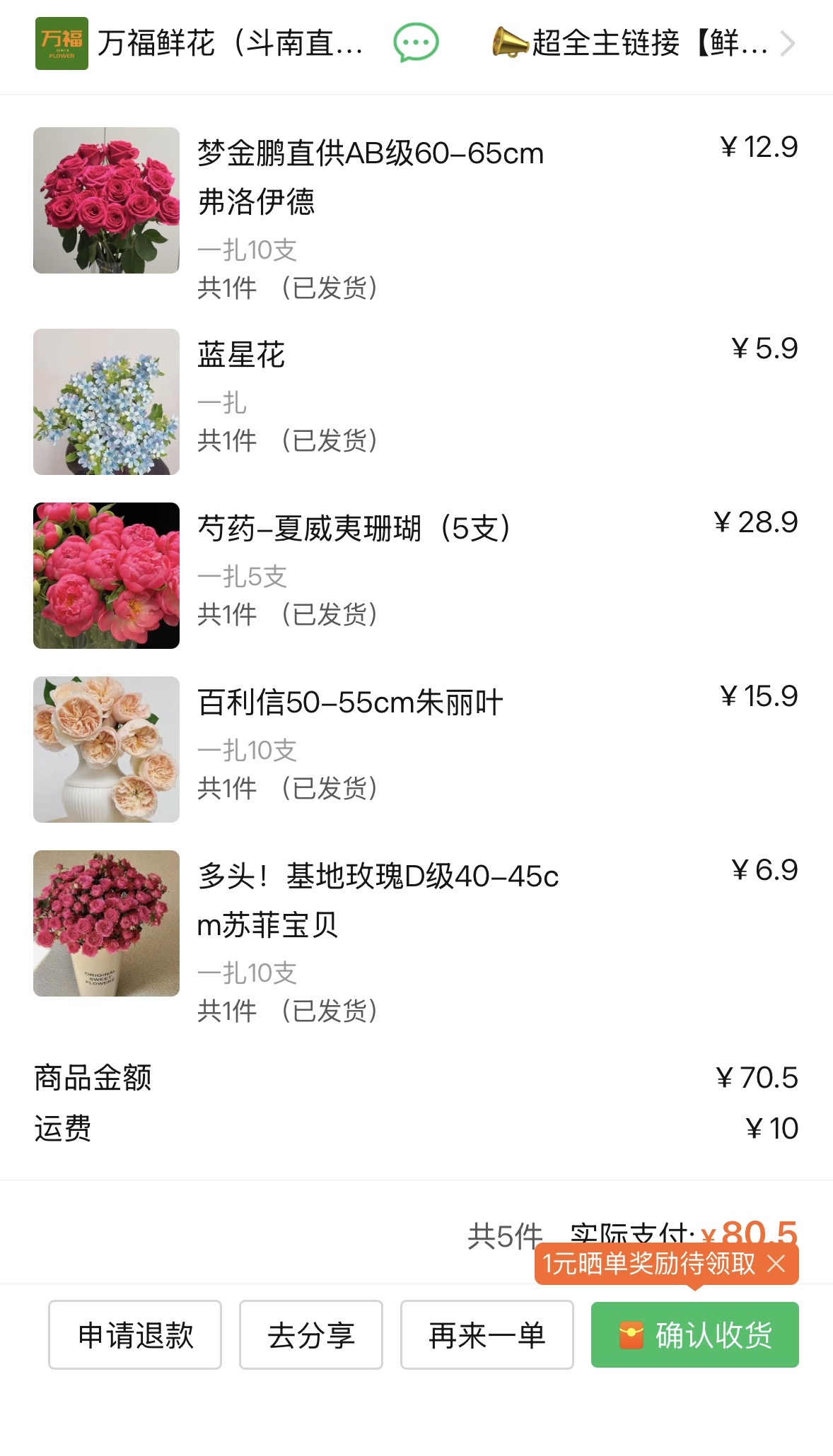The image size is (833, 1456).
Task: Dismiss the 1元晒单奖励 tooltip
Action: pos(776,1264)
